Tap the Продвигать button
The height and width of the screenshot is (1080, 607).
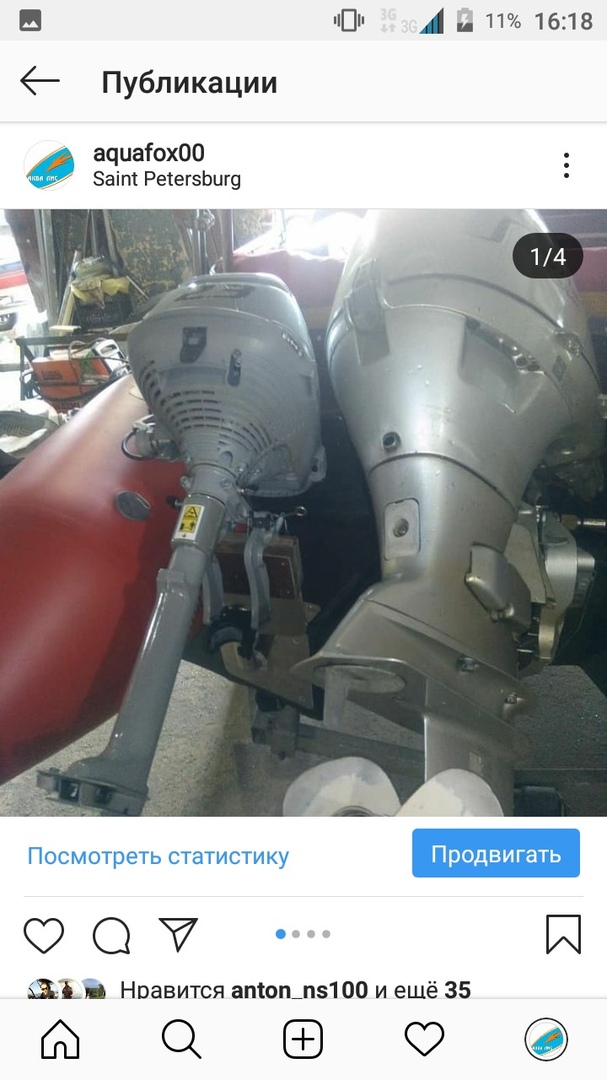click(495, 854)
